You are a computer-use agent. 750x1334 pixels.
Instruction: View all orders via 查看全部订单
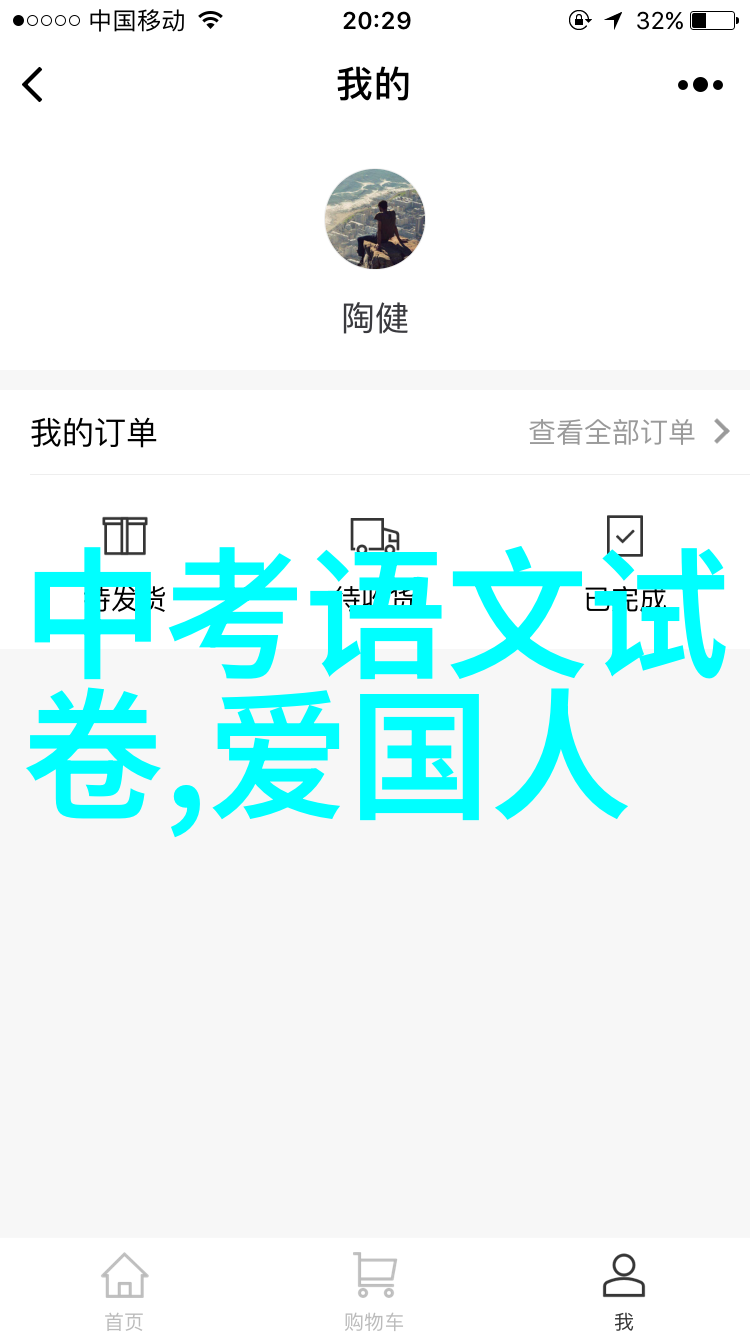(629, 432)
